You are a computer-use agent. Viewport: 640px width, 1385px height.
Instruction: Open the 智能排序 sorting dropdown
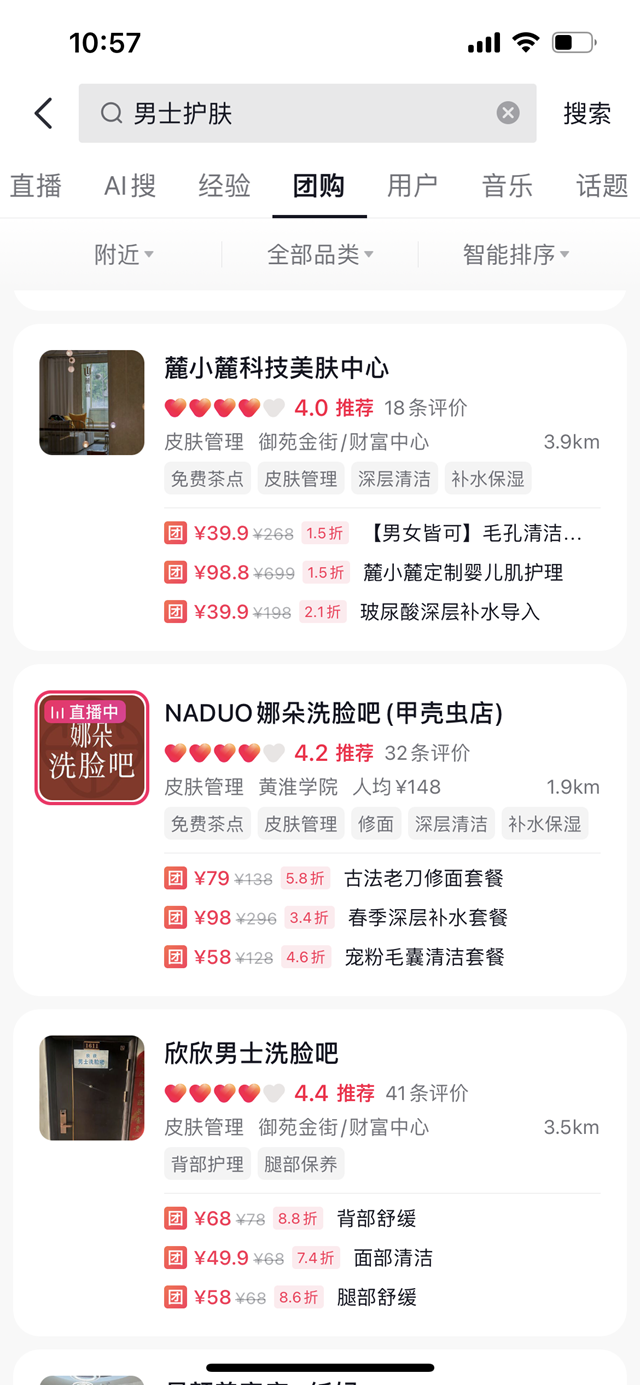pyautogui.click(x=515, y=255)
